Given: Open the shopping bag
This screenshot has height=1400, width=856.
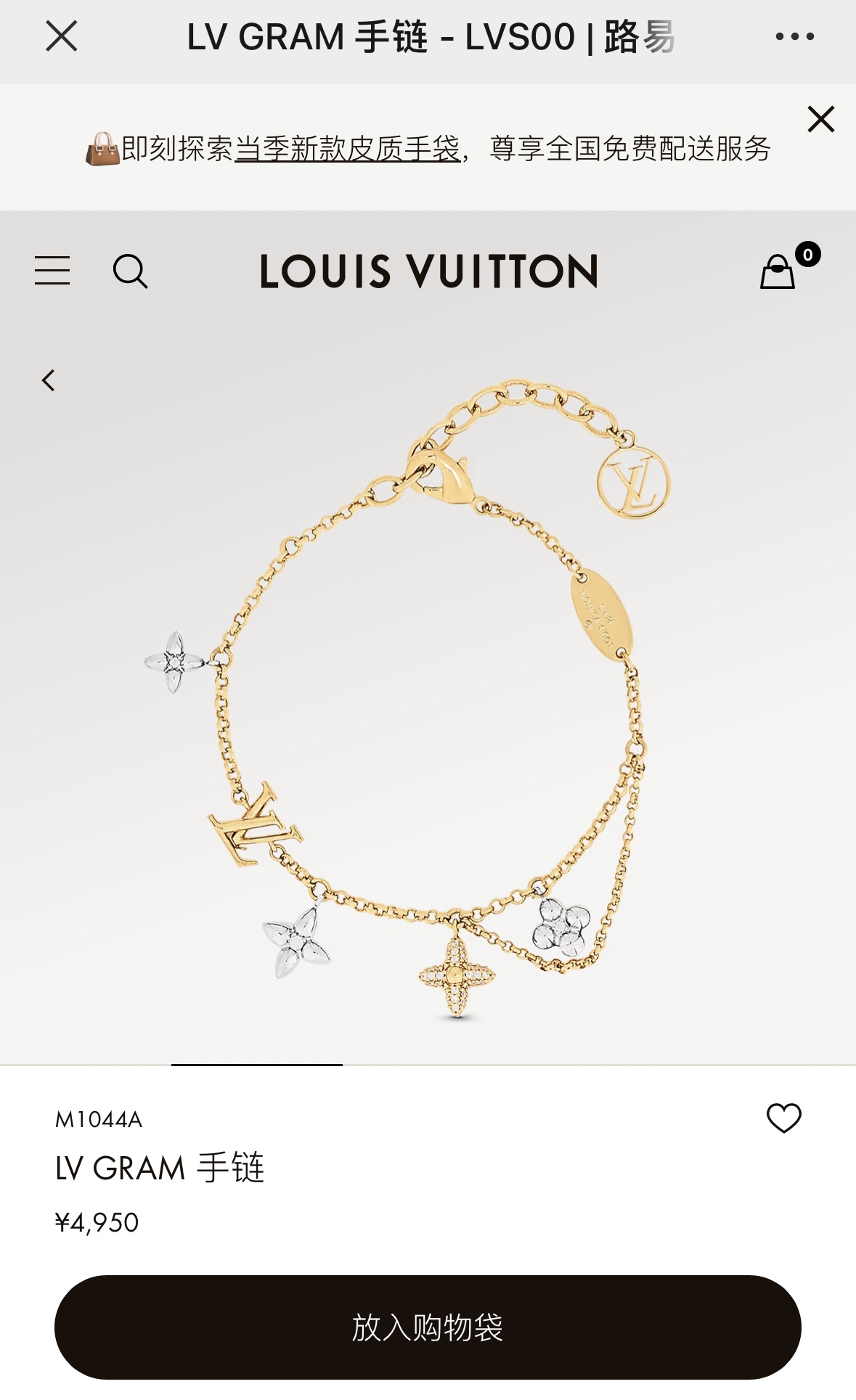Looking at the screenshot, I should click(x=778, y=271).
